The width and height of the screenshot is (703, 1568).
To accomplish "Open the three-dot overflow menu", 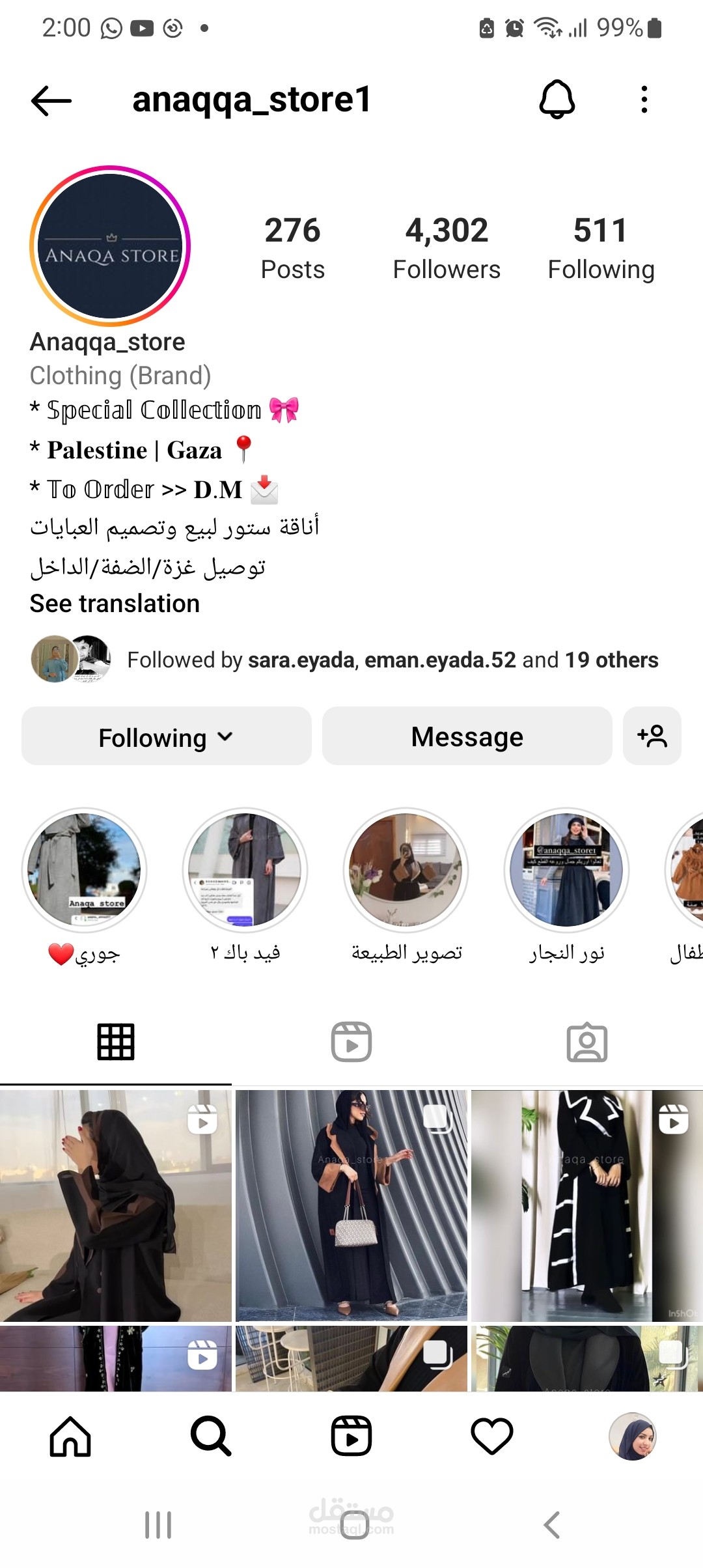I will point(644,100).
